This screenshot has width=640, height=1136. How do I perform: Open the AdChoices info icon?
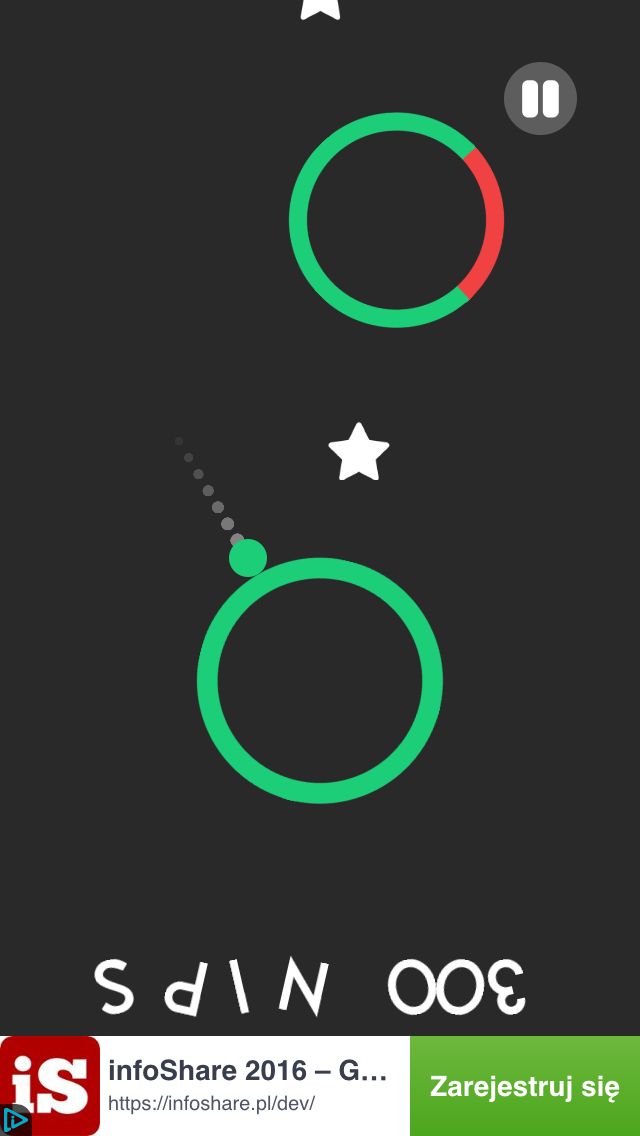14,1121
